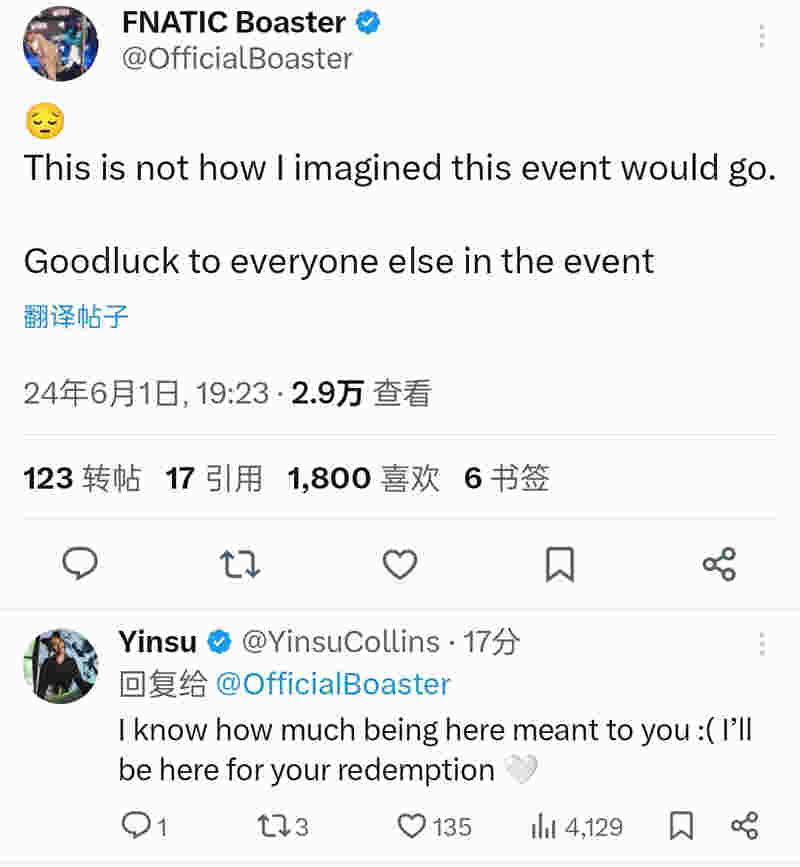Bookmark FNATIC Boaster's post
The width and height of the screenshot is (800, 867).
[x=559, y=565]
